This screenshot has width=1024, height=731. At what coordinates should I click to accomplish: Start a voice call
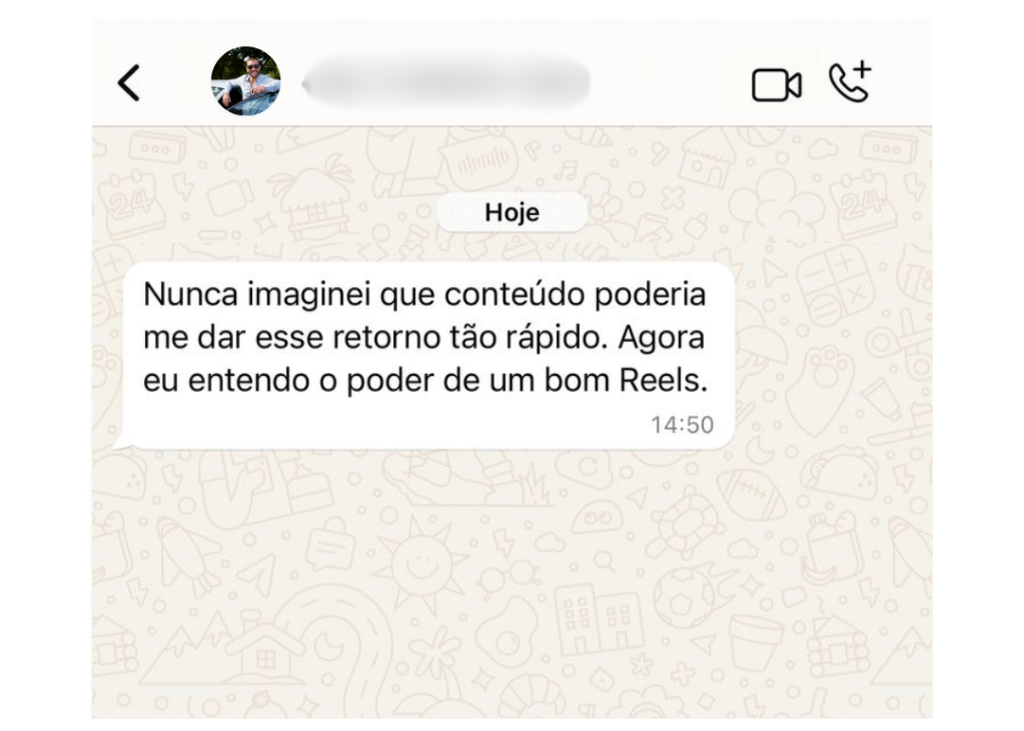850,83
